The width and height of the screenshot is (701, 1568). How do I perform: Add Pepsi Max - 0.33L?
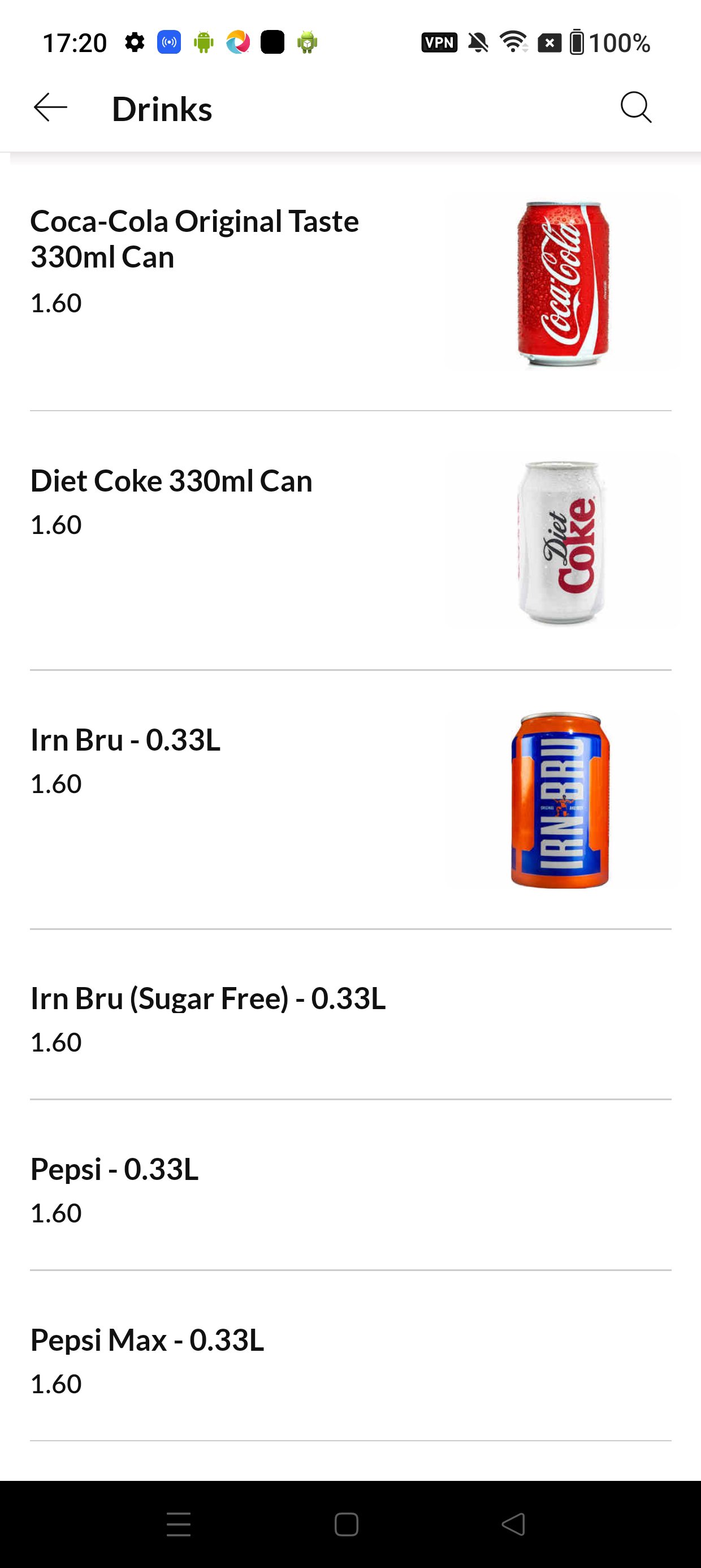coord(147,1341)
